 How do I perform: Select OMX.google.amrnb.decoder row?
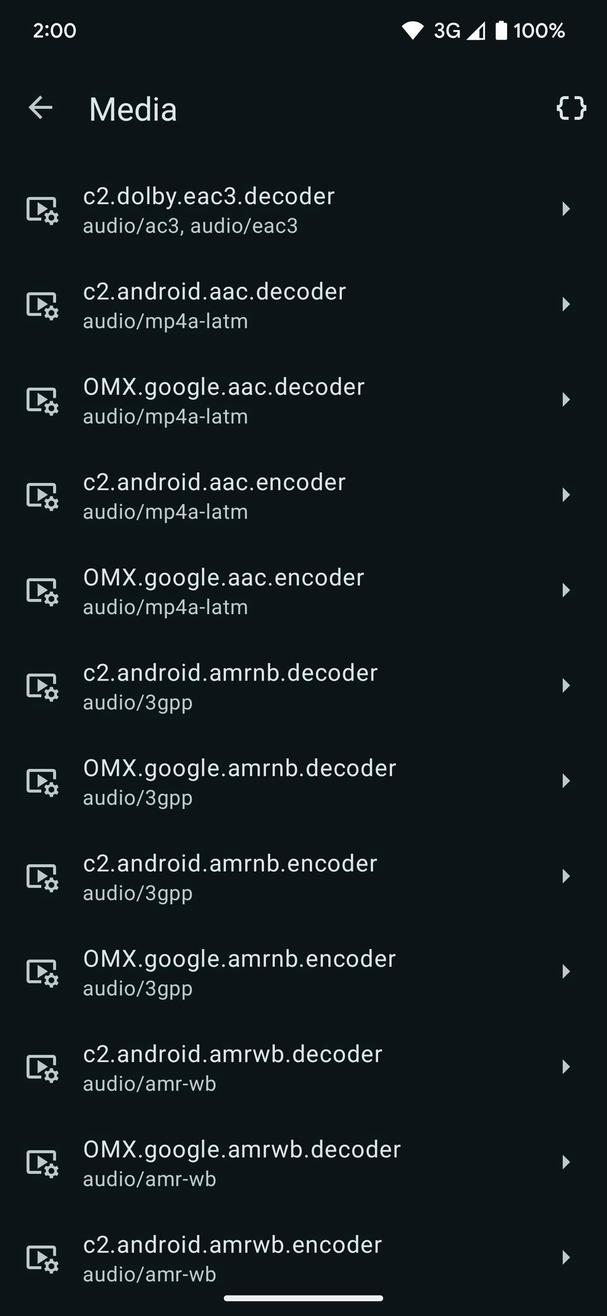click(303, 781)
